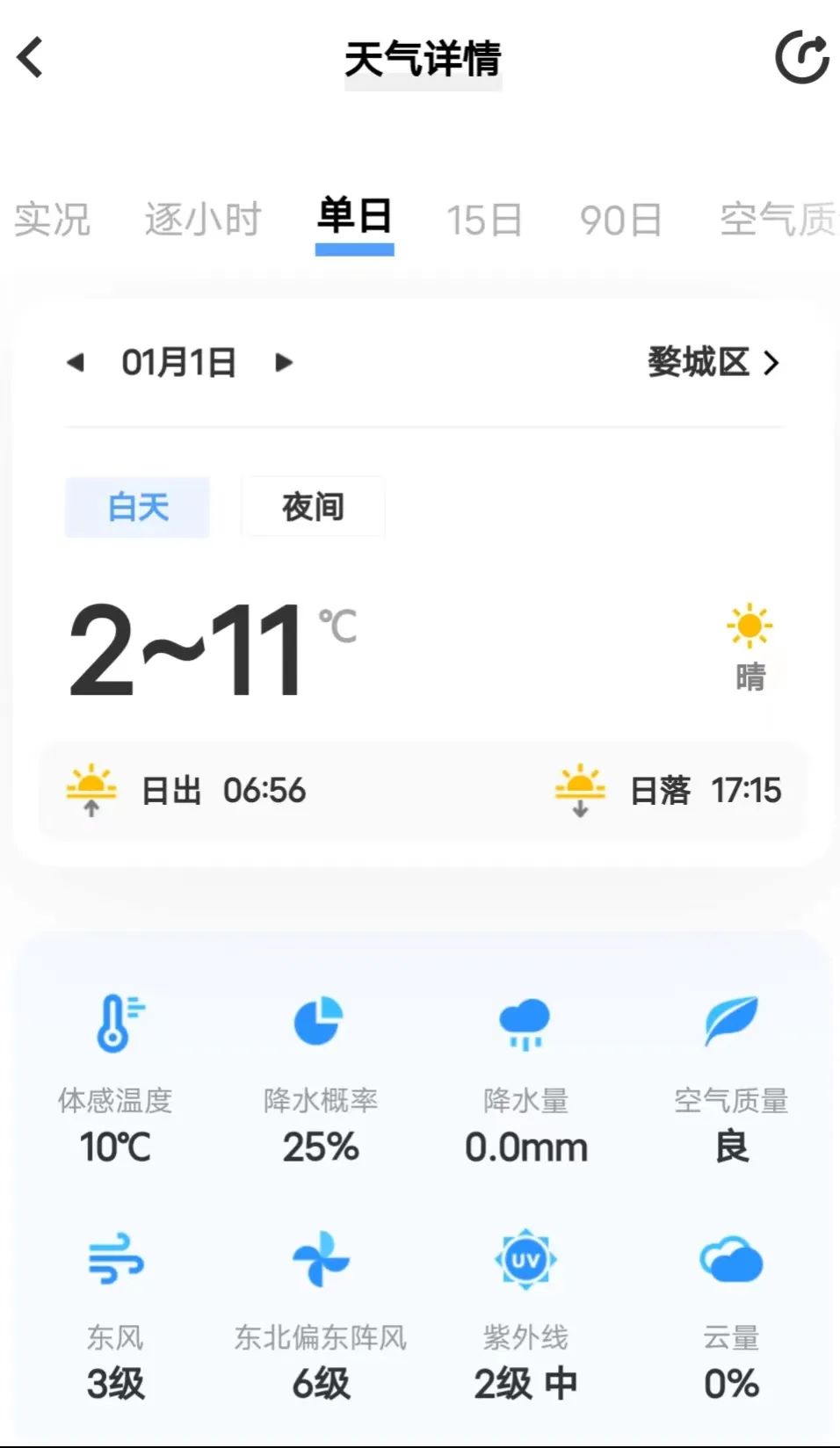Switch to the 15日 forecast tab

(484, 220)
